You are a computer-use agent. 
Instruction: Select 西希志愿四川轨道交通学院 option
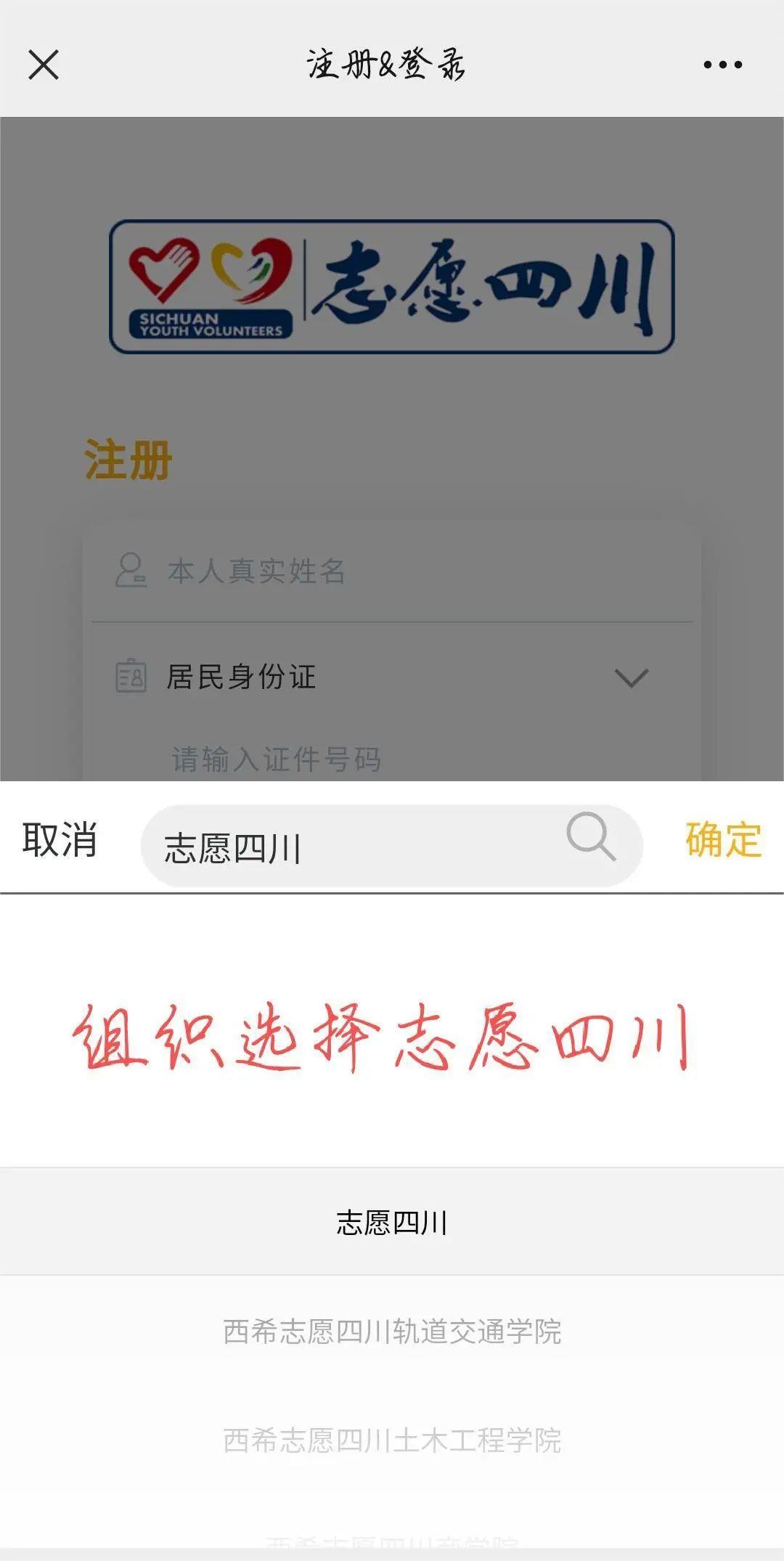pyautogui.click(x=392, y=1331)
